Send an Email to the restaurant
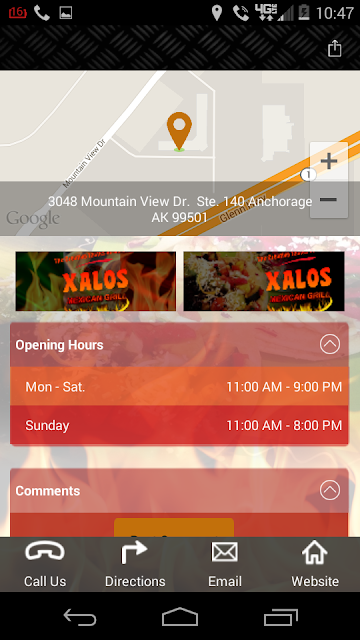Viewport: 360px width, 640px height. click(x=225, y=564)
